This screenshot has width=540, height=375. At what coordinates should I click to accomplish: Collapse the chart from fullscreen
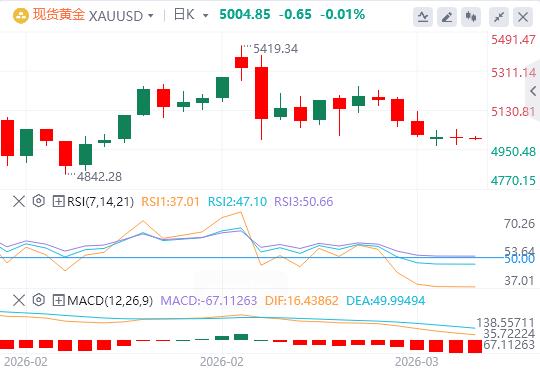click(499, 17)
